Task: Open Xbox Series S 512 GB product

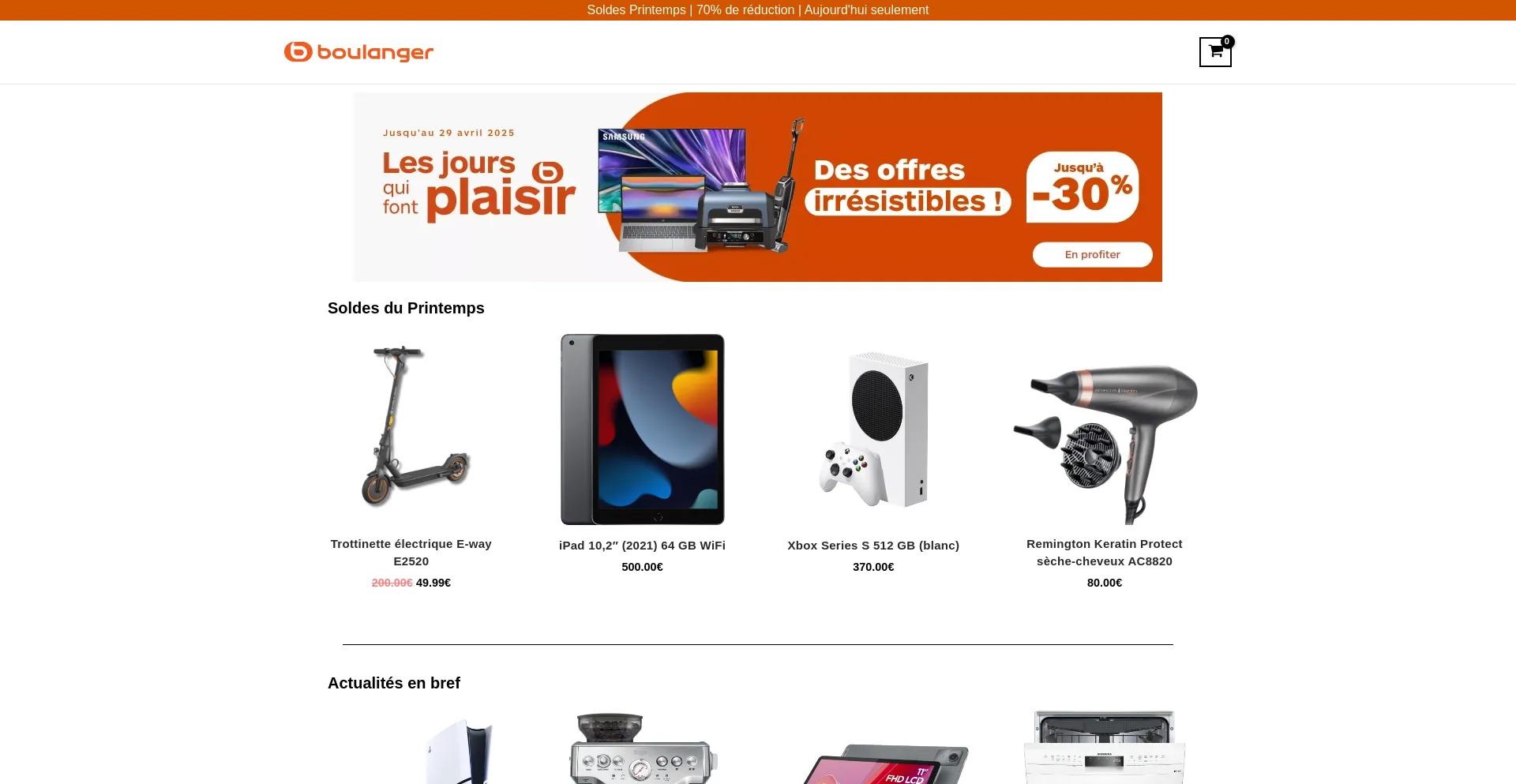Action: 873,545
